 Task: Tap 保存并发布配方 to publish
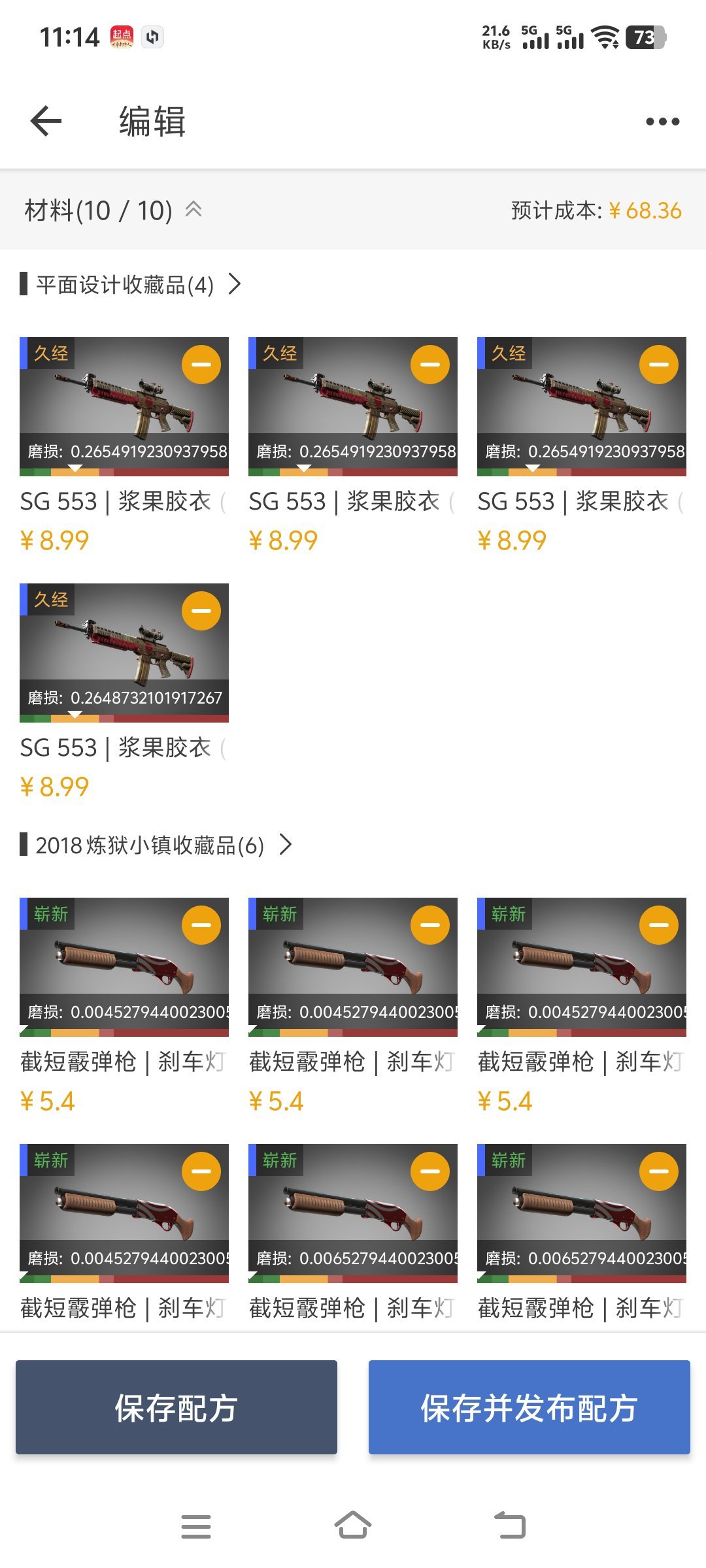[x=529, y=1407]
